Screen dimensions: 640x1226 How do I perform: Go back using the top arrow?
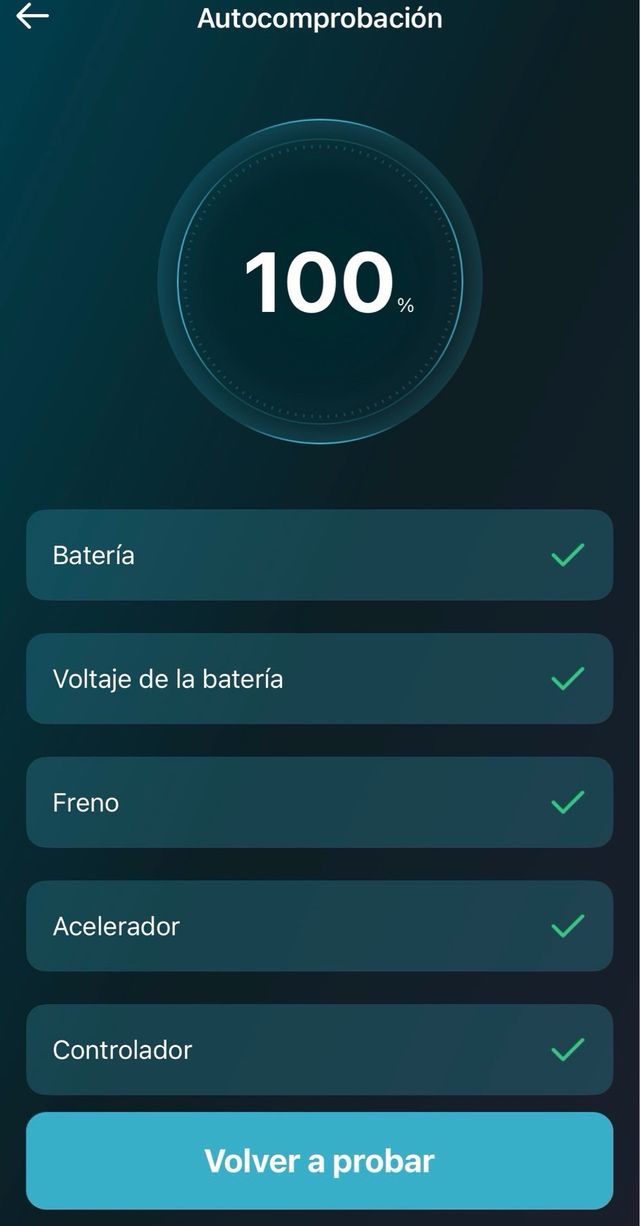tap(32, 16)
